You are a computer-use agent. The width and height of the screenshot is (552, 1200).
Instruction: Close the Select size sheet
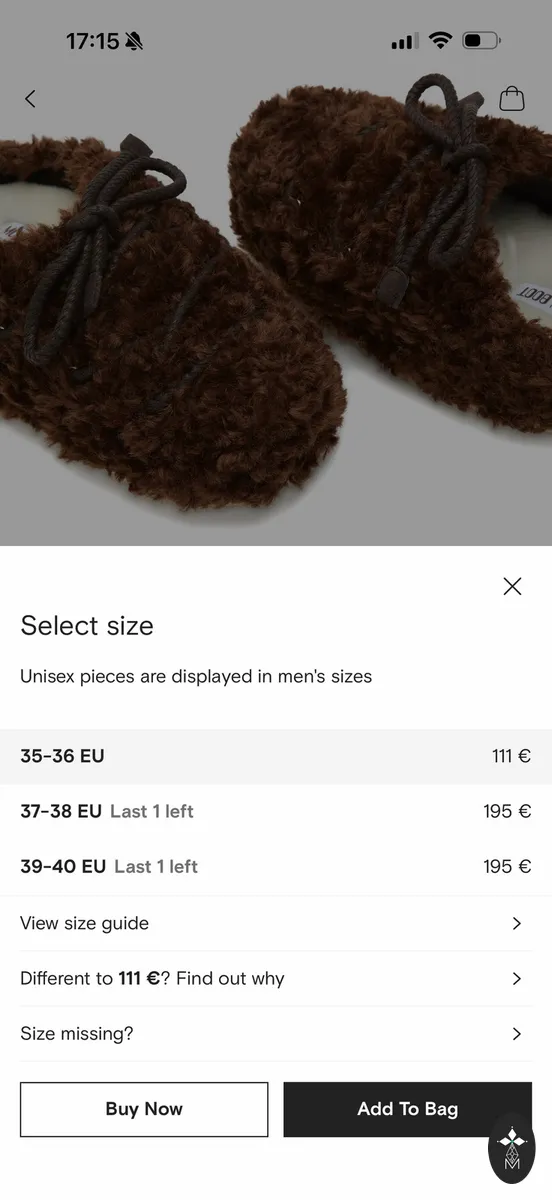tap(512, 587)
